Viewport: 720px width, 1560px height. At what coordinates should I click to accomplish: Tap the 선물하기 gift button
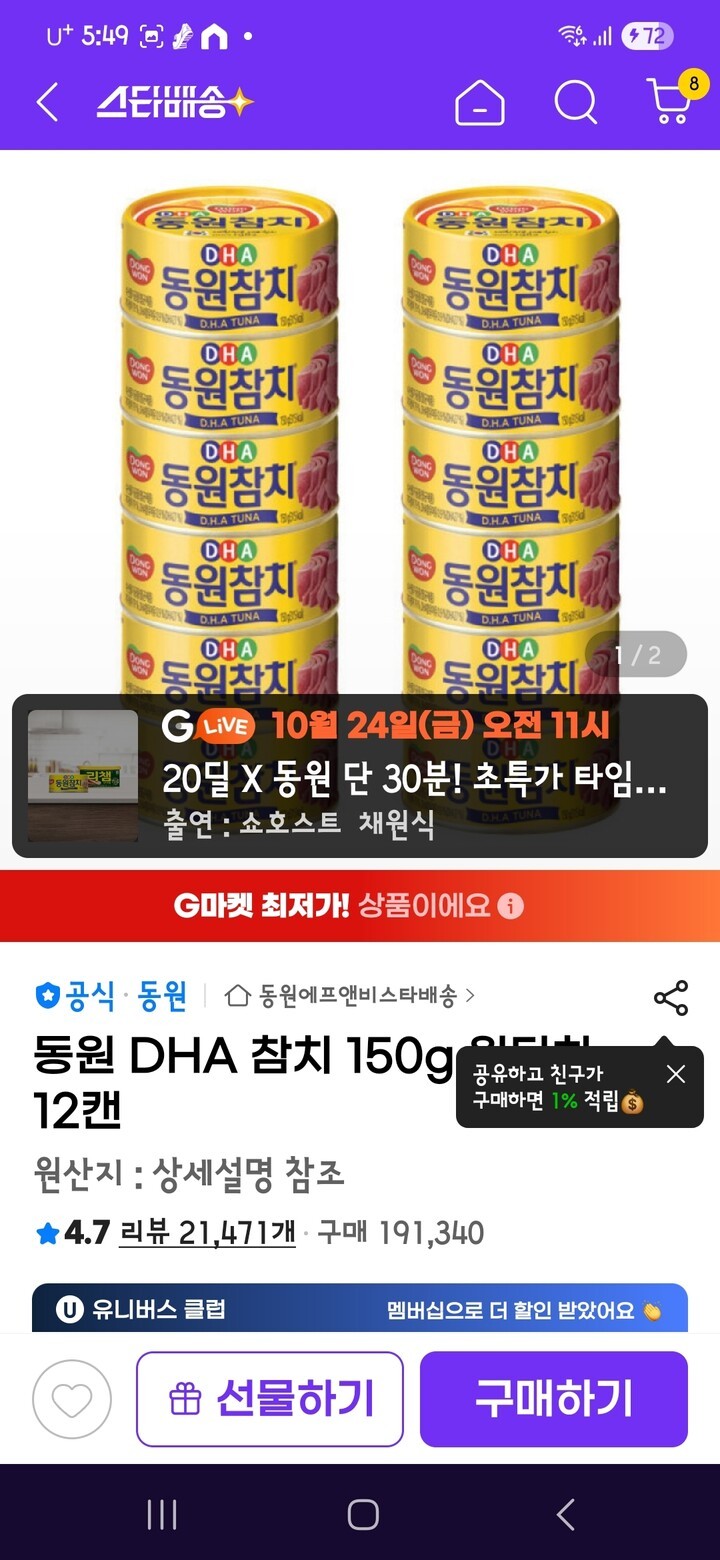click(x=270, y=1399)
